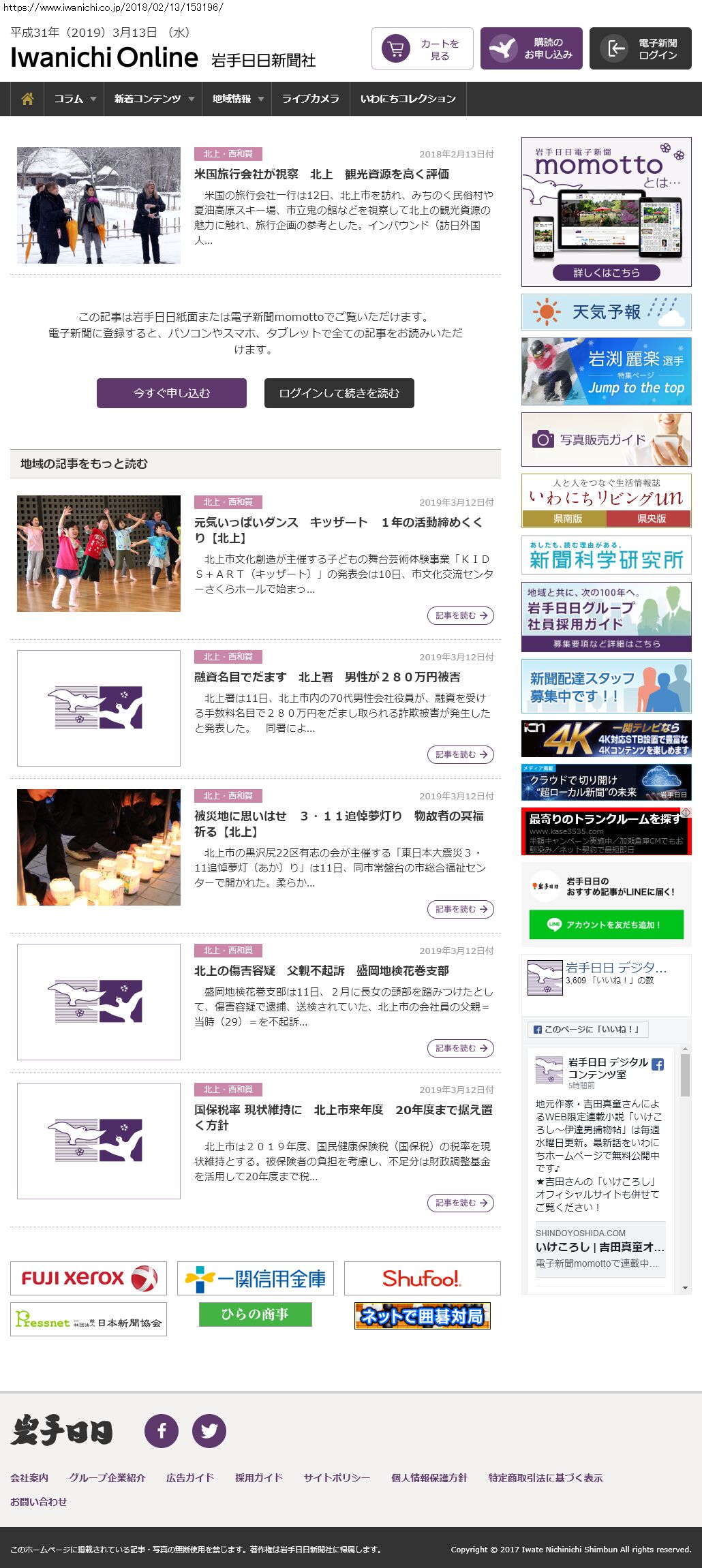The image size is (702, 1568).
Task: Open the home icon in the navigation bar
Action: (x=27, y=99)
